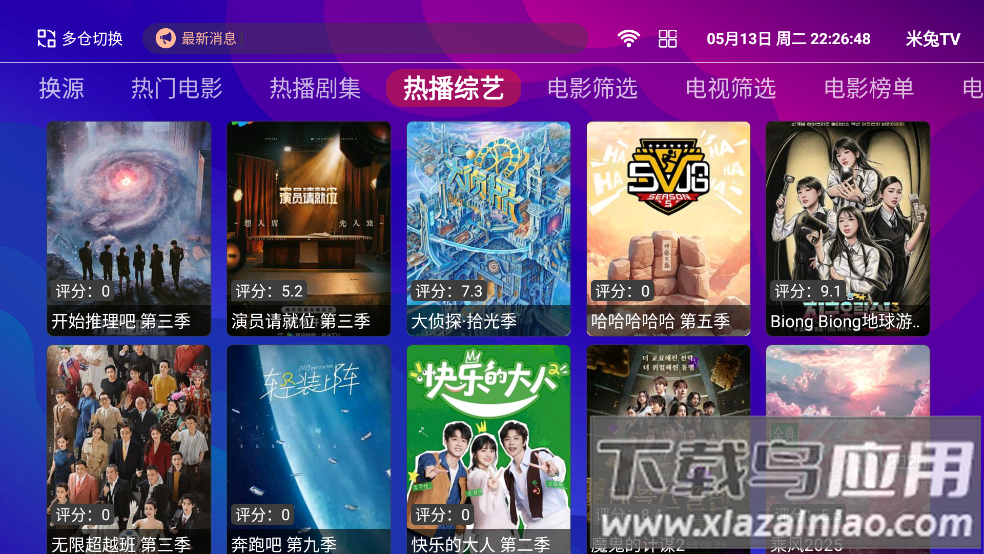The image size is (984, 554).
Task: Select 快乐的大人 第二季
Action: (489, 449)
